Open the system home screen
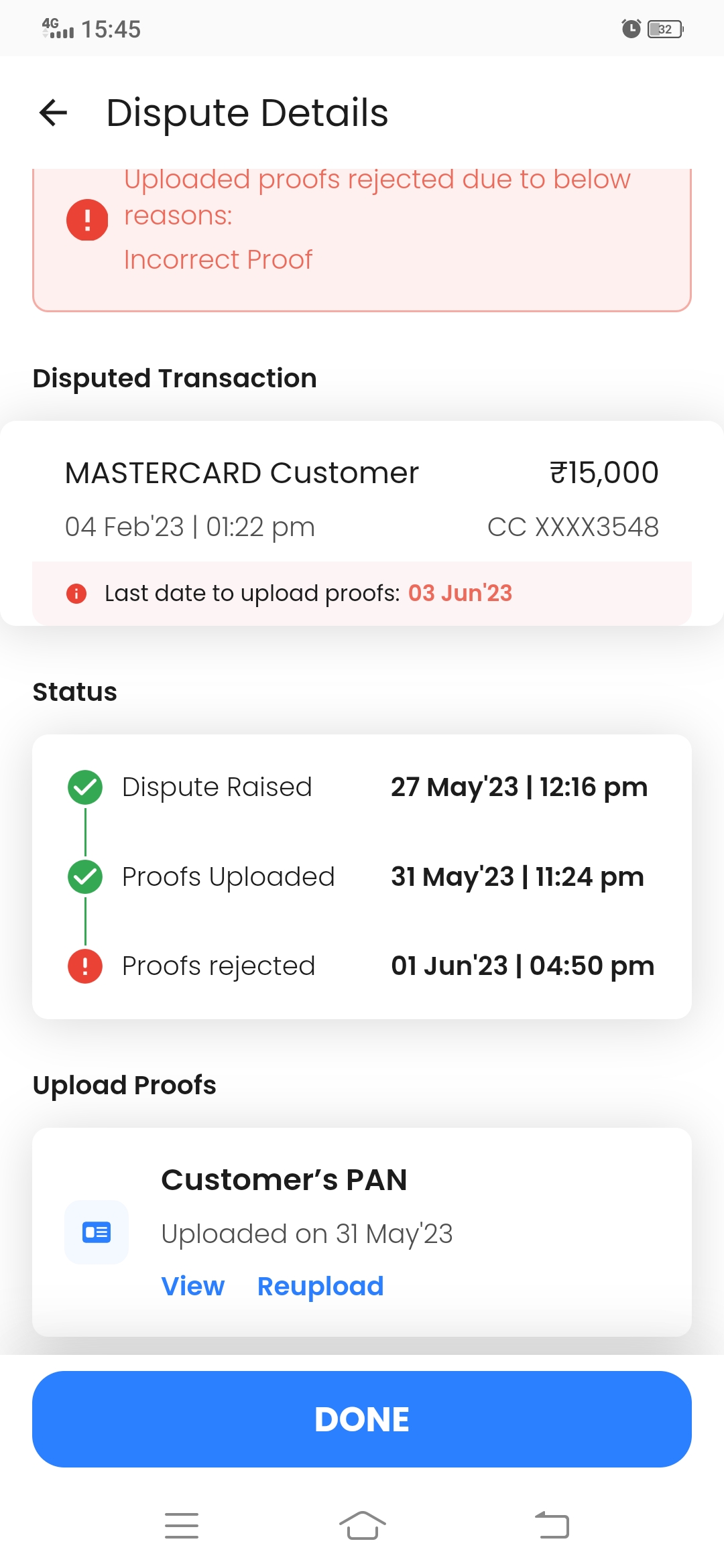The image size is (724, 1568). (x=362, y=1525)
